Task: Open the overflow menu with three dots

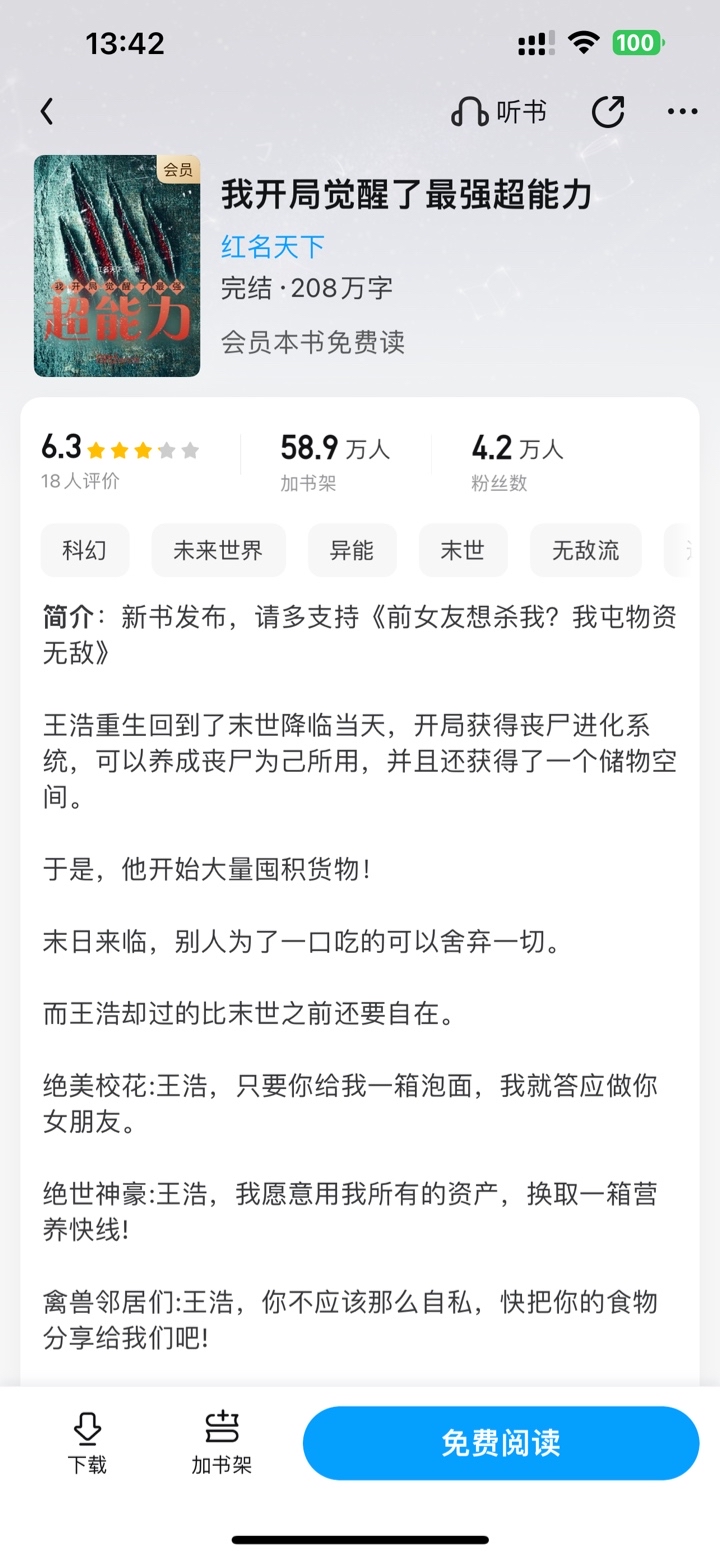Action: click(682, 112)
